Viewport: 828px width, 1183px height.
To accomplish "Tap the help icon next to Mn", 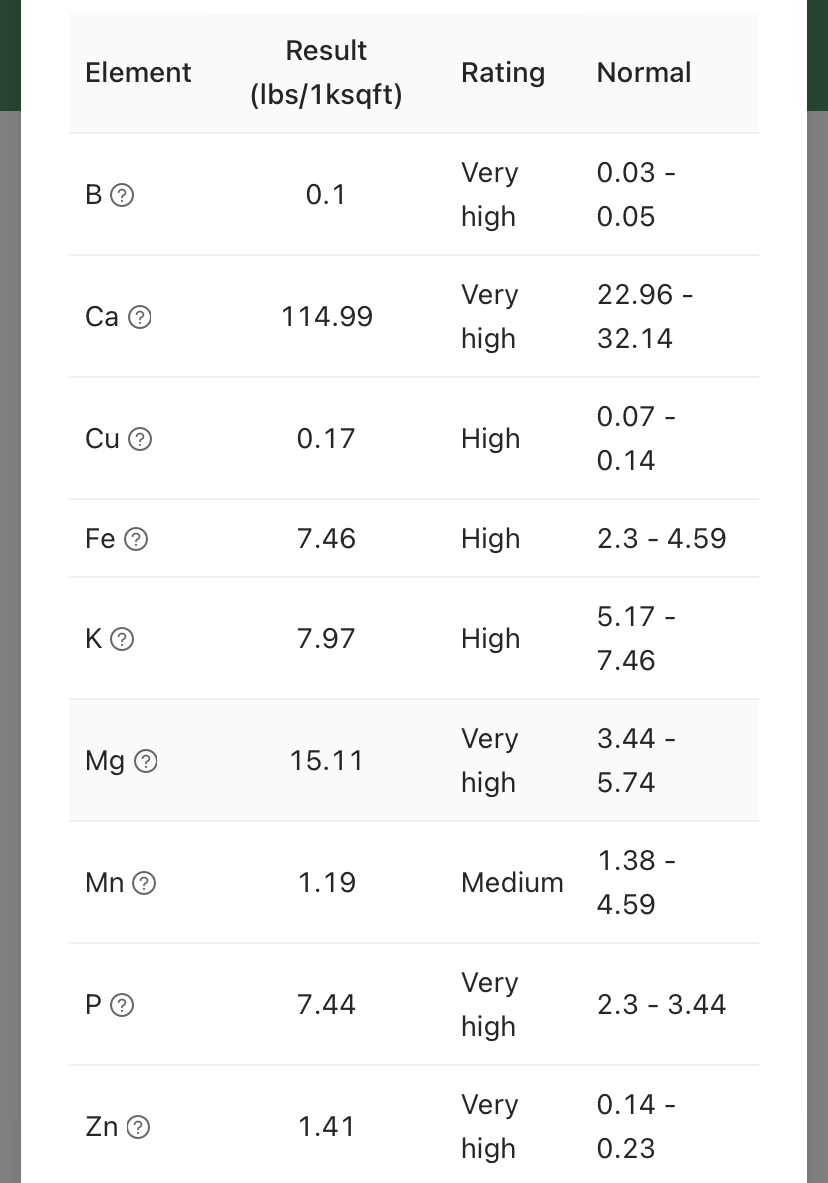I will [x=145, y=883].
